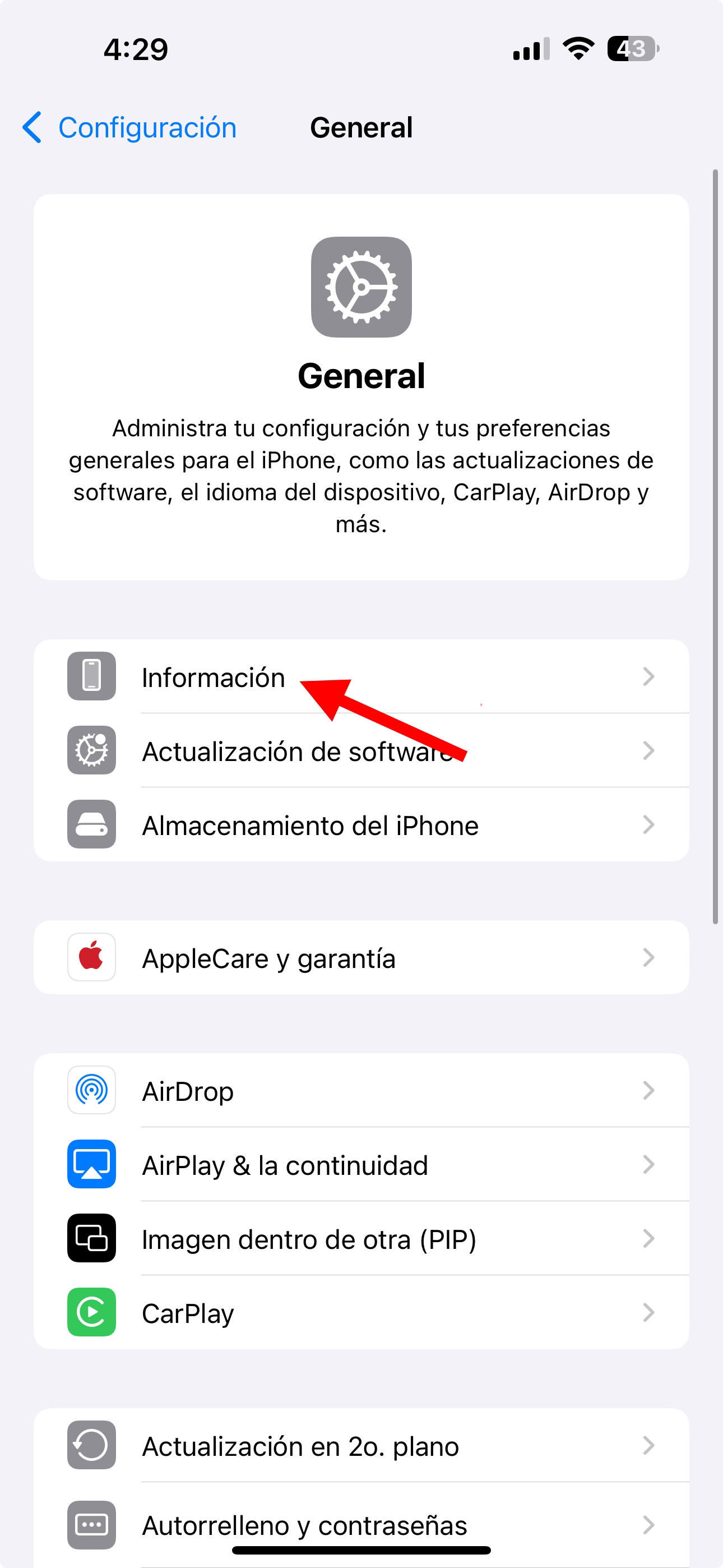The height and width of the screenshot is (1568, 723).
Task: Open Imagen dentro de otra (PIP)
Action: 360,1239
